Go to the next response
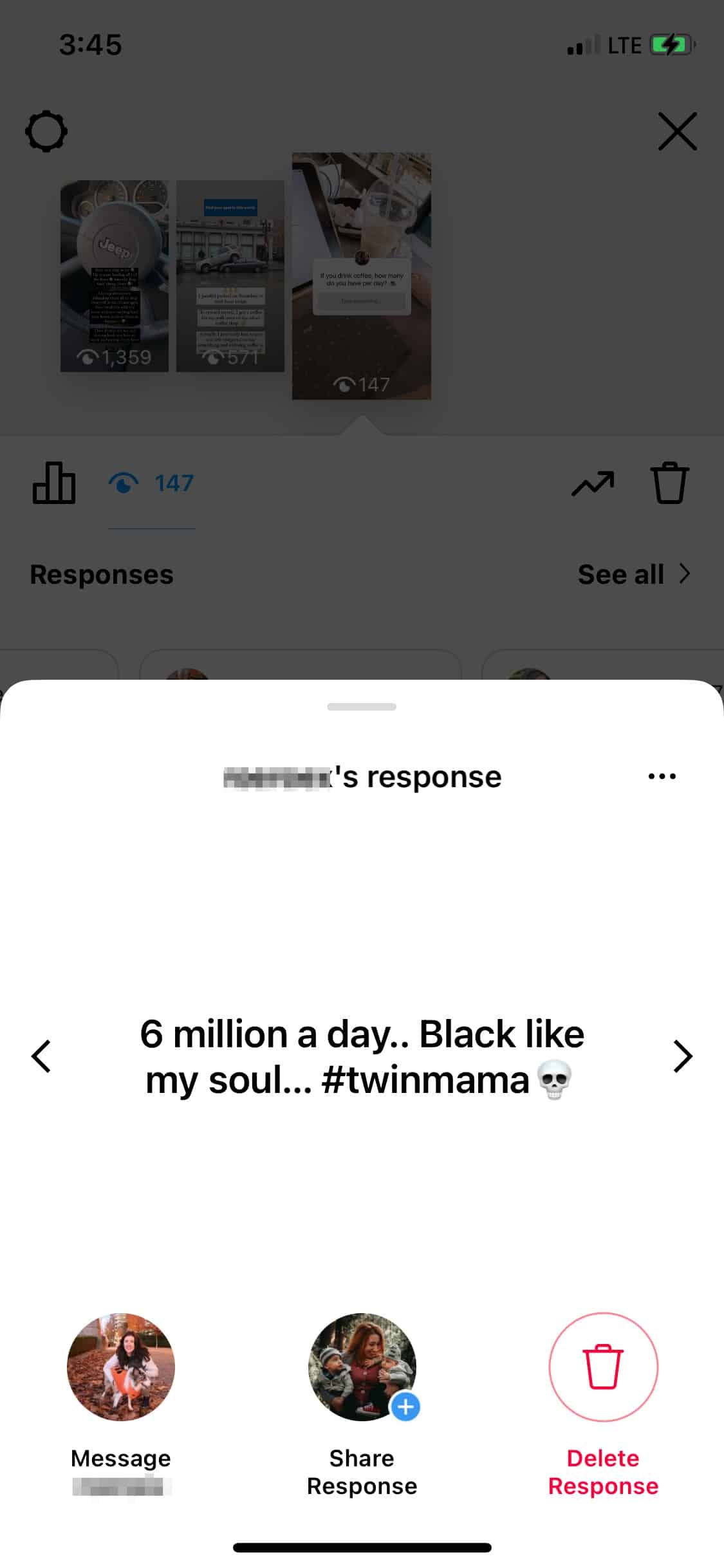 tap(682, 1056)
